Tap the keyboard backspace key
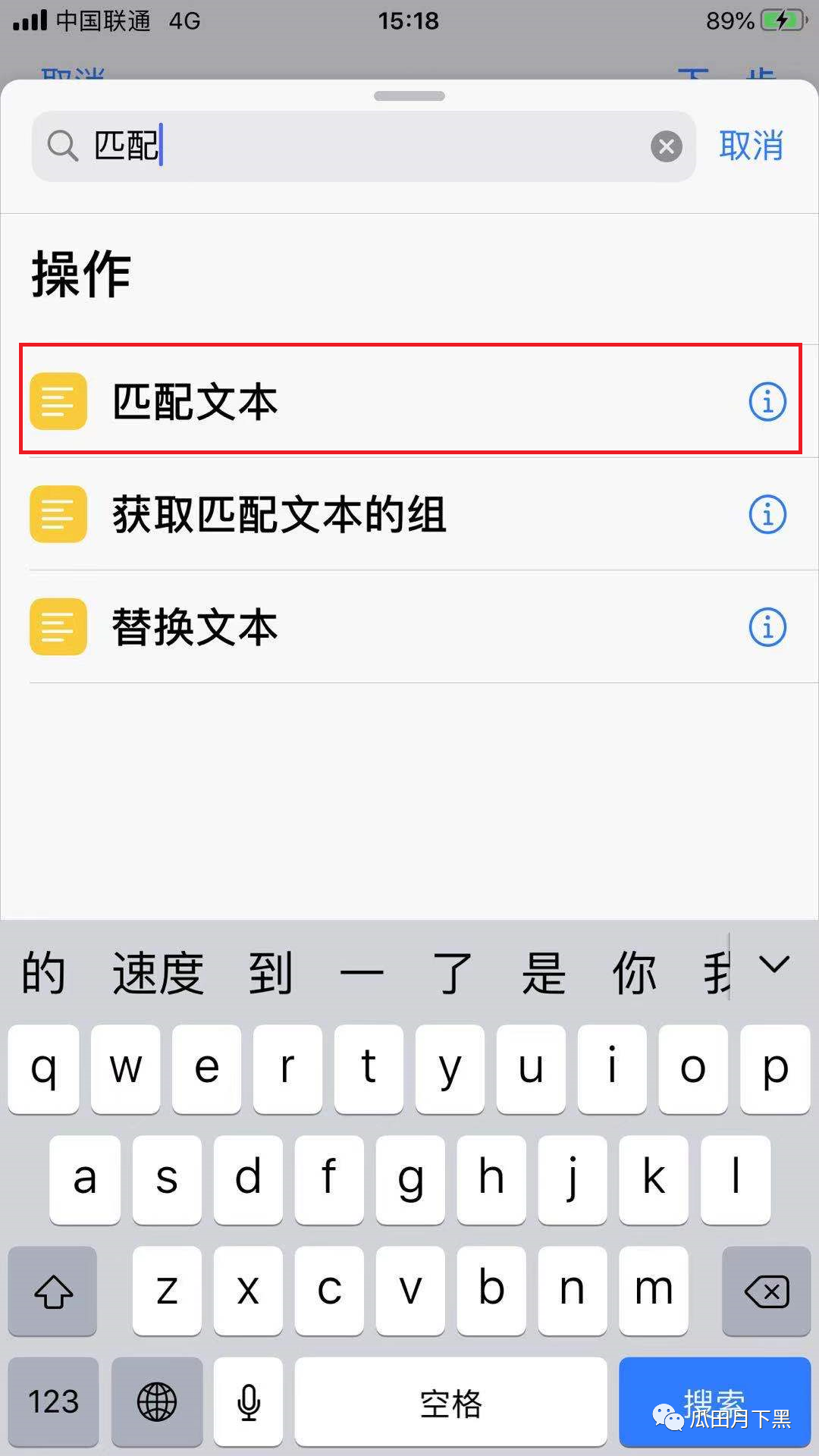Screen dimensions: 819x1456 [766, 1291]
